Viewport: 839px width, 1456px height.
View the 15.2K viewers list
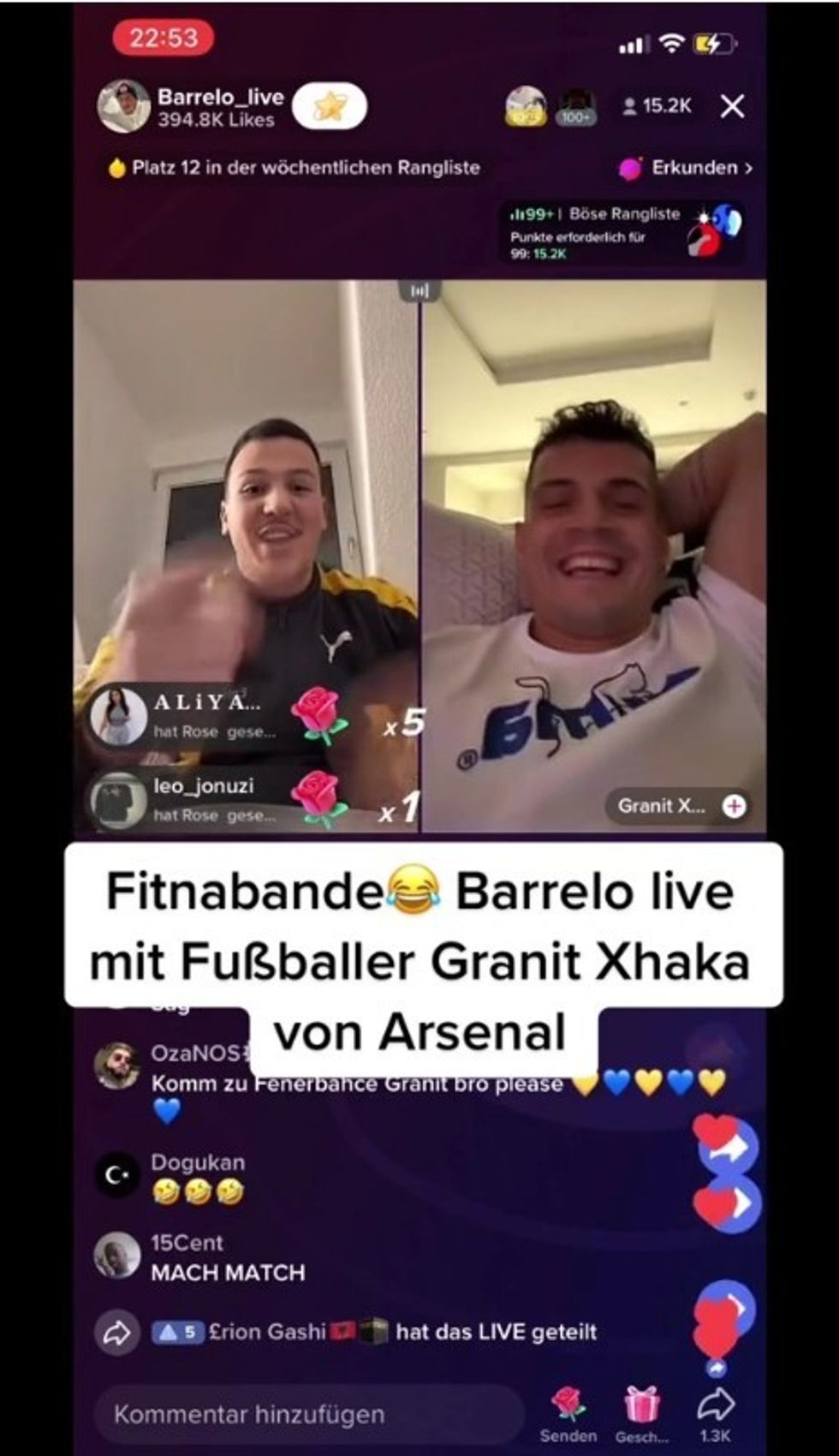click(x=657, y=106)
